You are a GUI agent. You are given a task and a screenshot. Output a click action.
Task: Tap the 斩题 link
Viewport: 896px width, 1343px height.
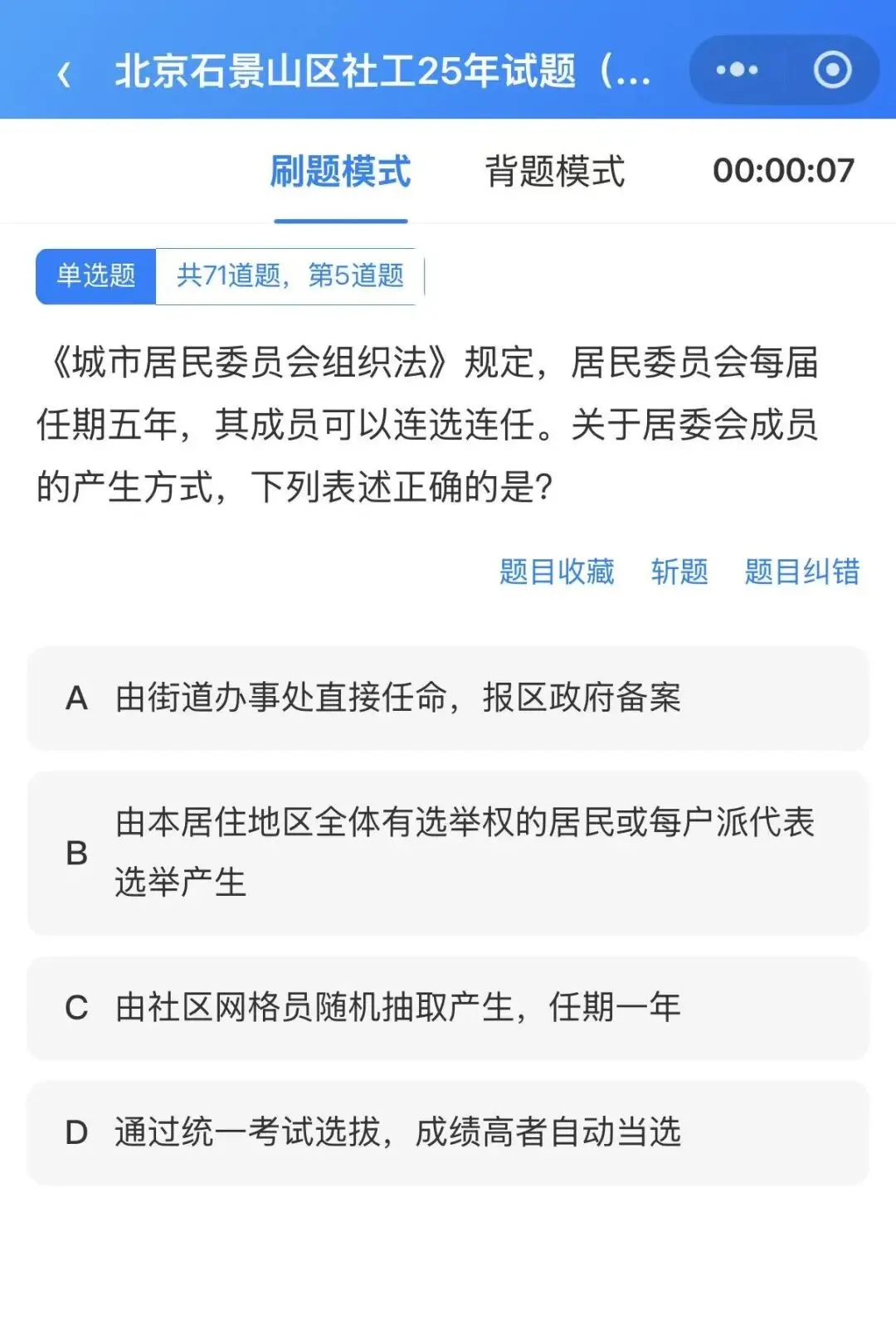(x=679, y=572)
